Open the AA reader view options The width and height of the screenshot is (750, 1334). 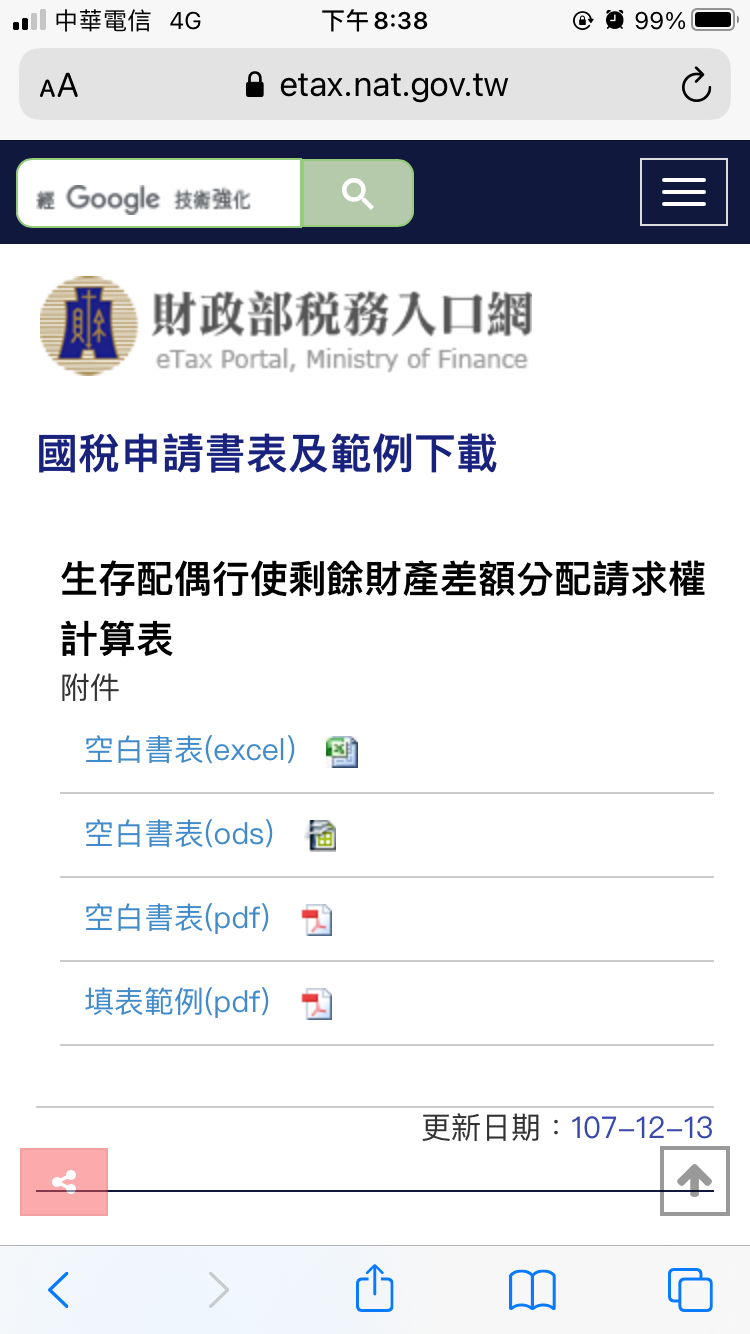pos(59,86)
